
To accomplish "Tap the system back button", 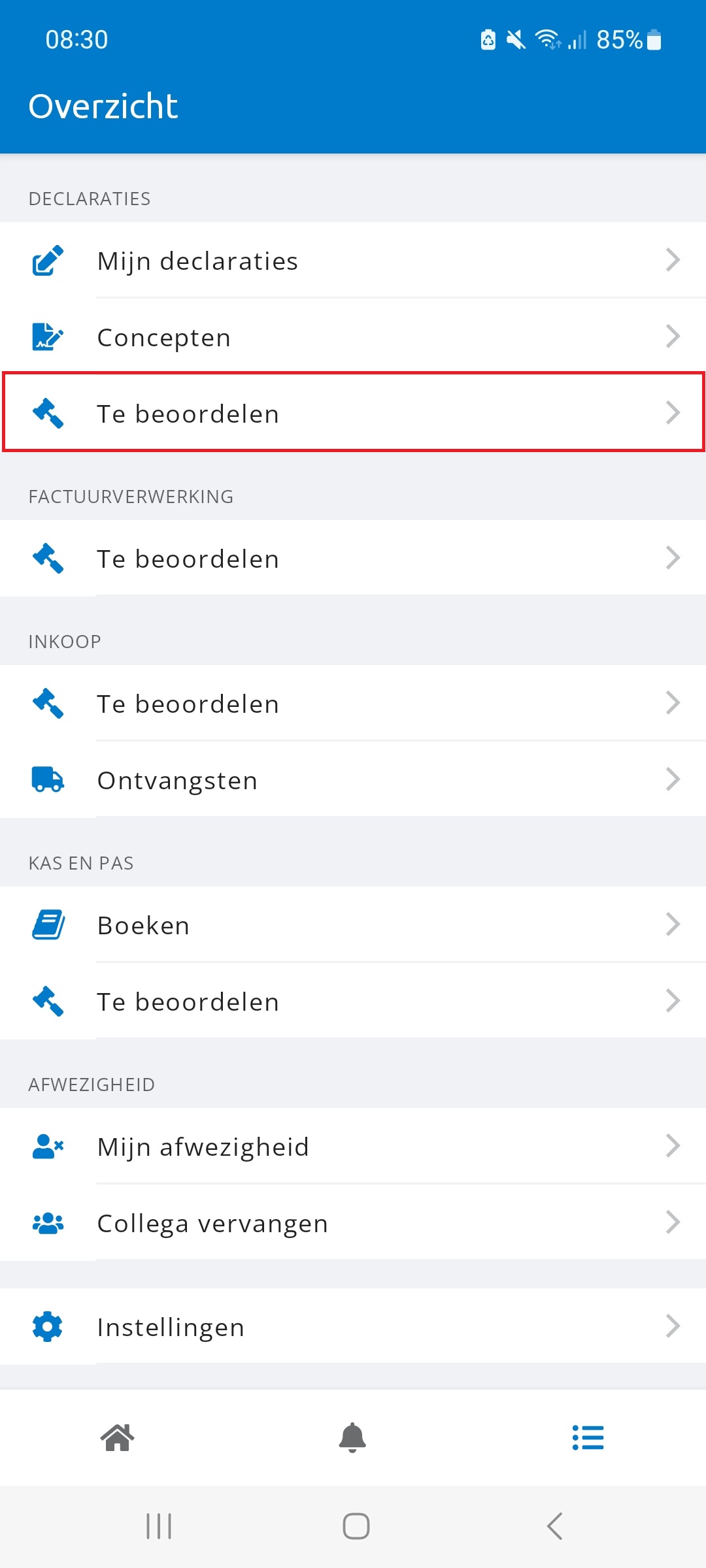I will 554,1526.
